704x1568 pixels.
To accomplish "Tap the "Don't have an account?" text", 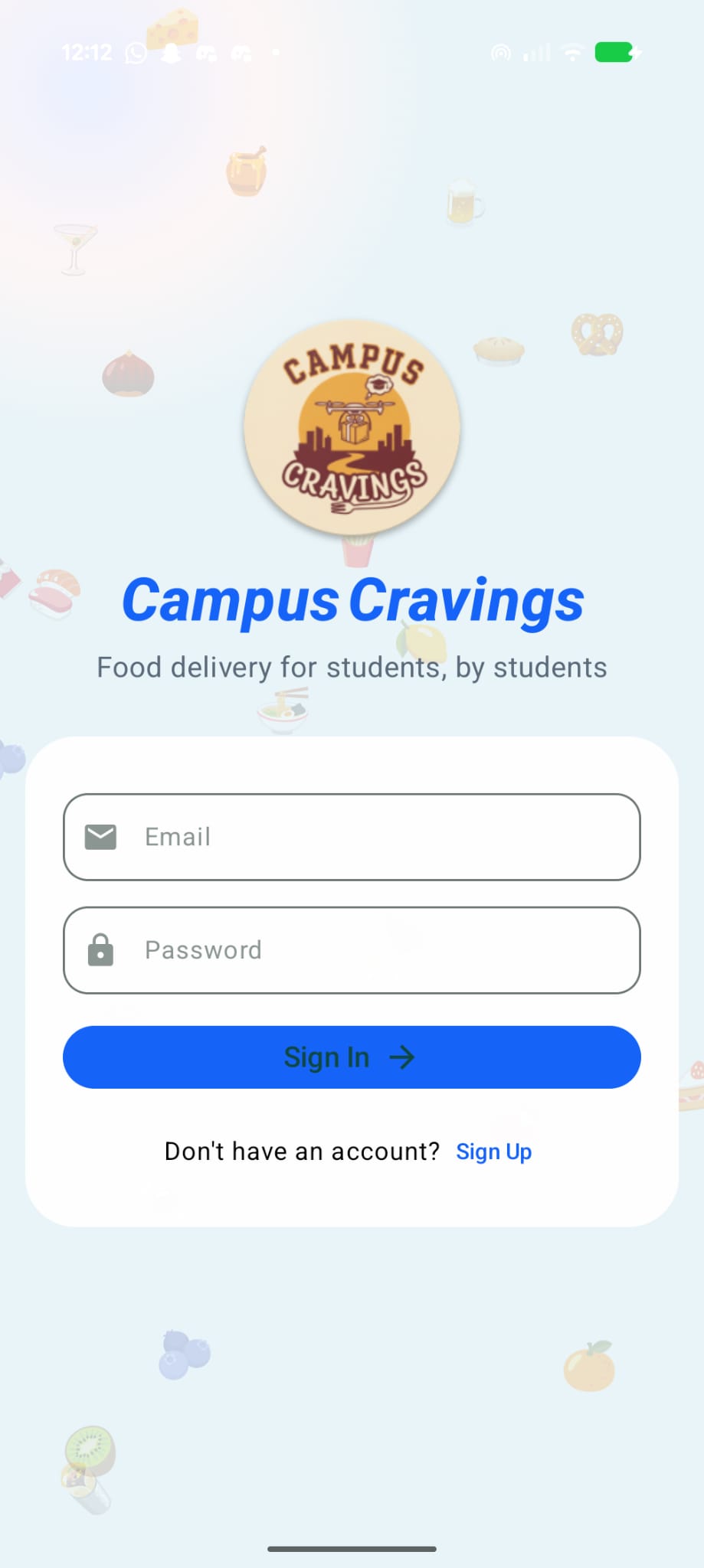I will [302, 1151].
